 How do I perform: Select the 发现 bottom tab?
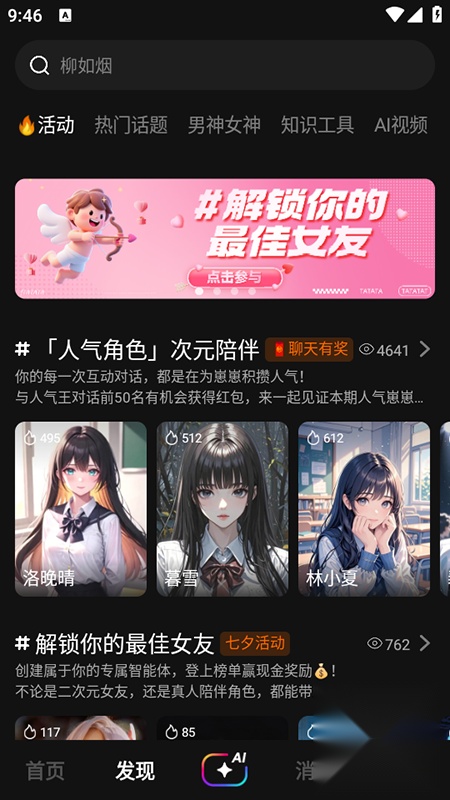point(135,770)
